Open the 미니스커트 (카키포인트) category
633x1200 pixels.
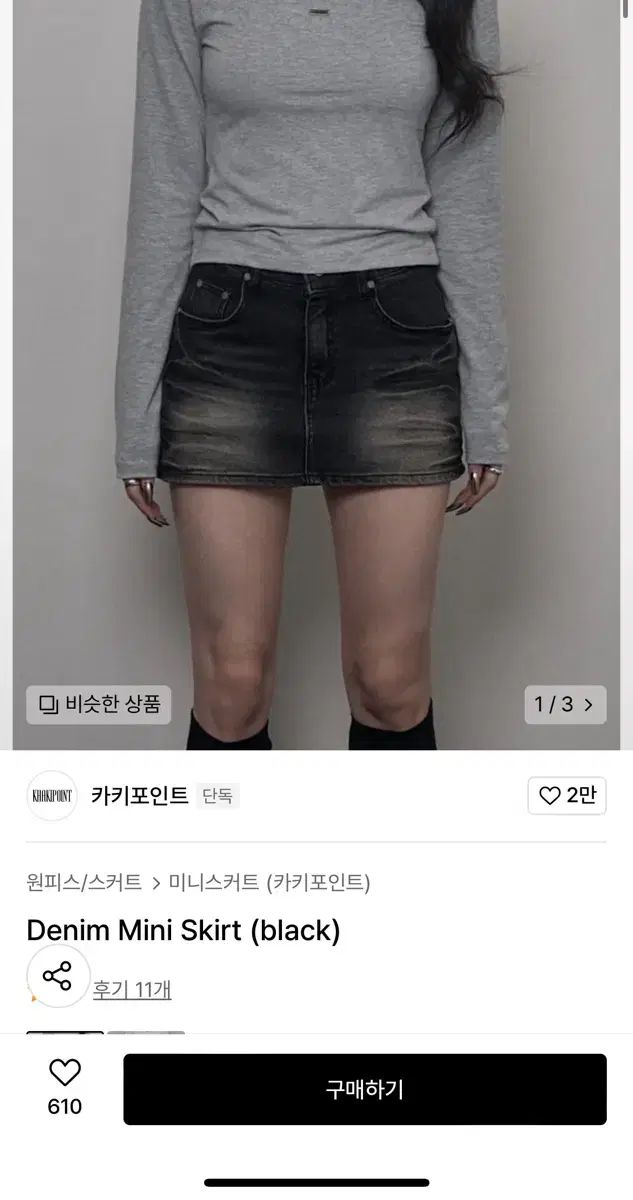[269, 882]
